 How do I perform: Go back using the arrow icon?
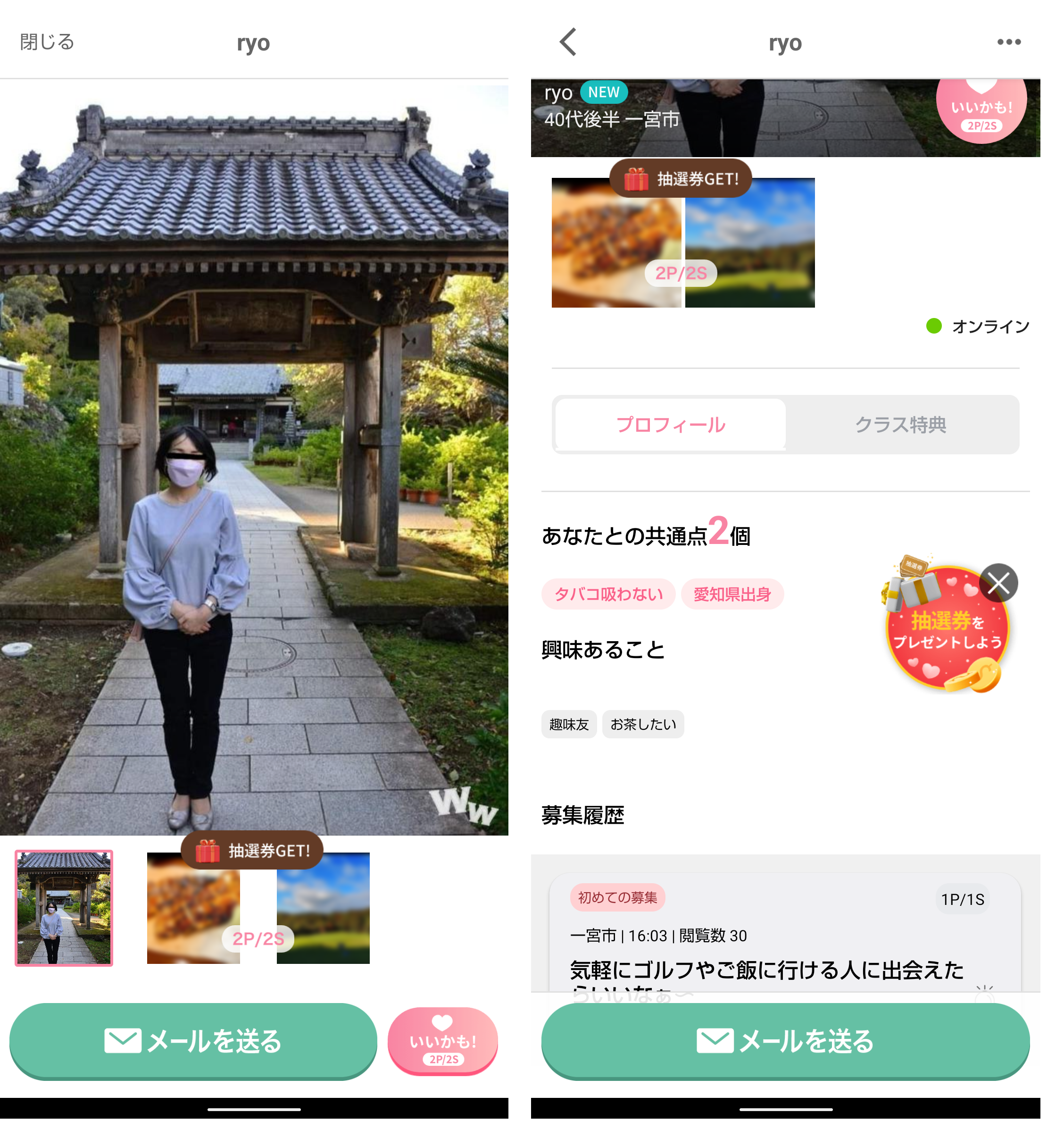(568, 42)
